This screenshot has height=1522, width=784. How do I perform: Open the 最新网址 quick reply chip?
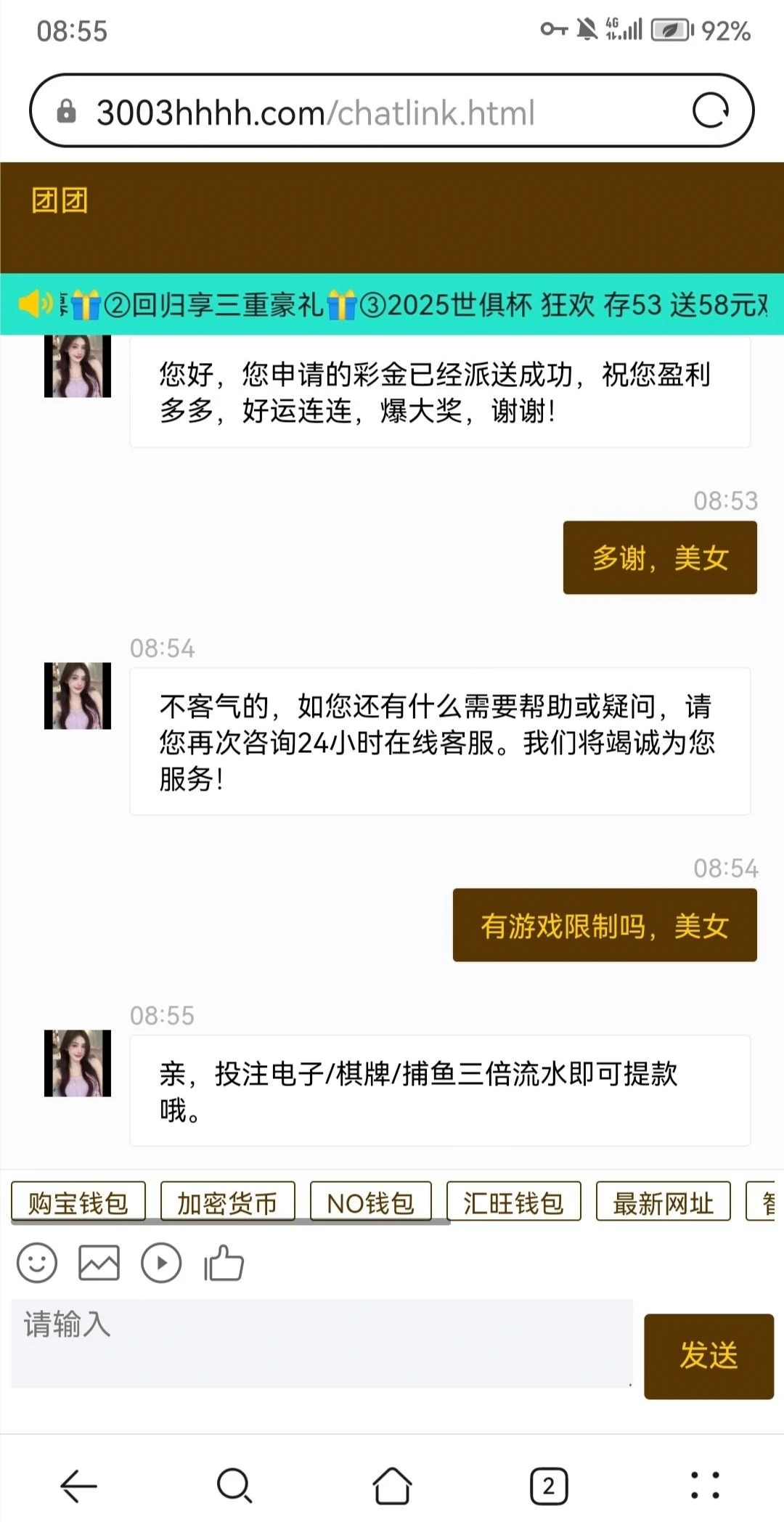(x=663, y=1203)
